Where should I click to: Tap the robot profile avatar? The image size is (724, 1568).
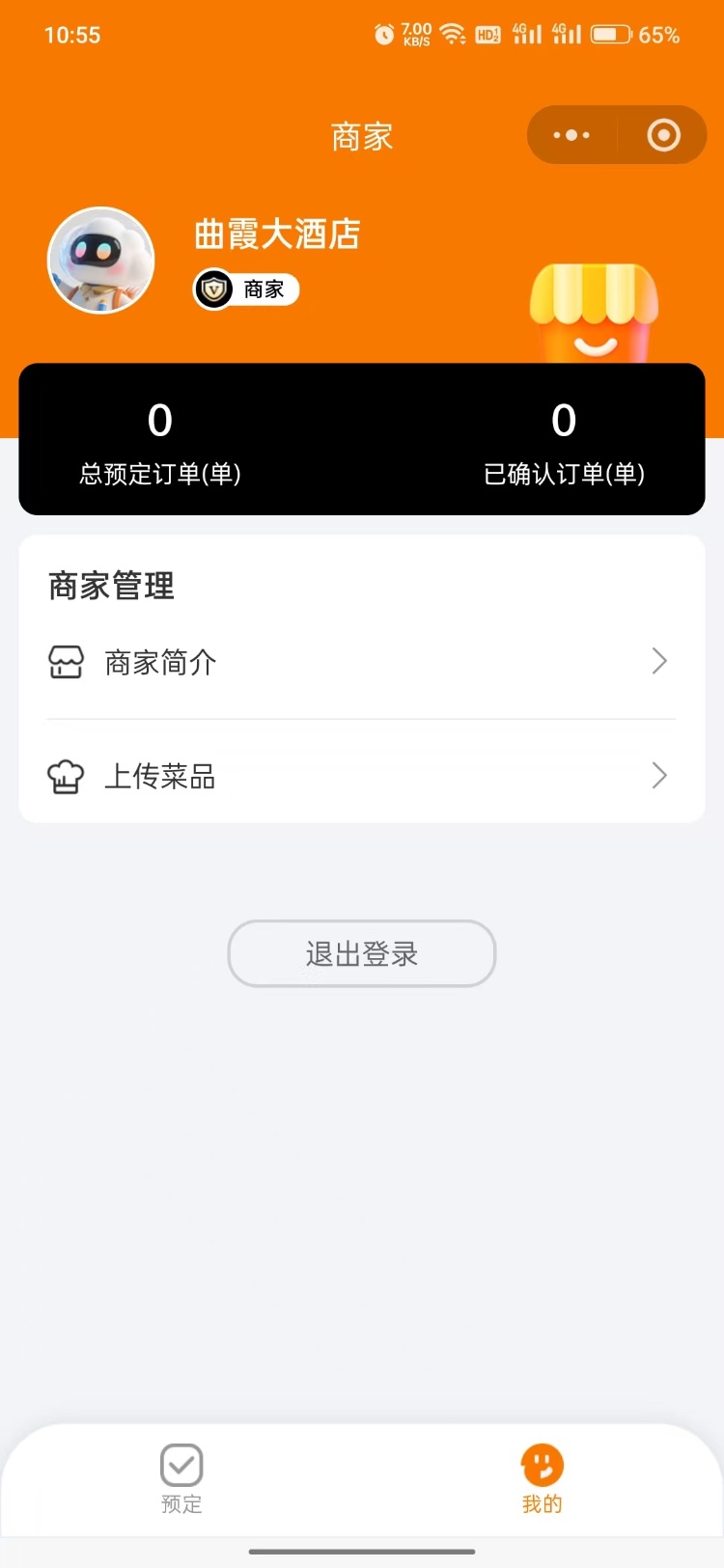[x=101, y=261]
